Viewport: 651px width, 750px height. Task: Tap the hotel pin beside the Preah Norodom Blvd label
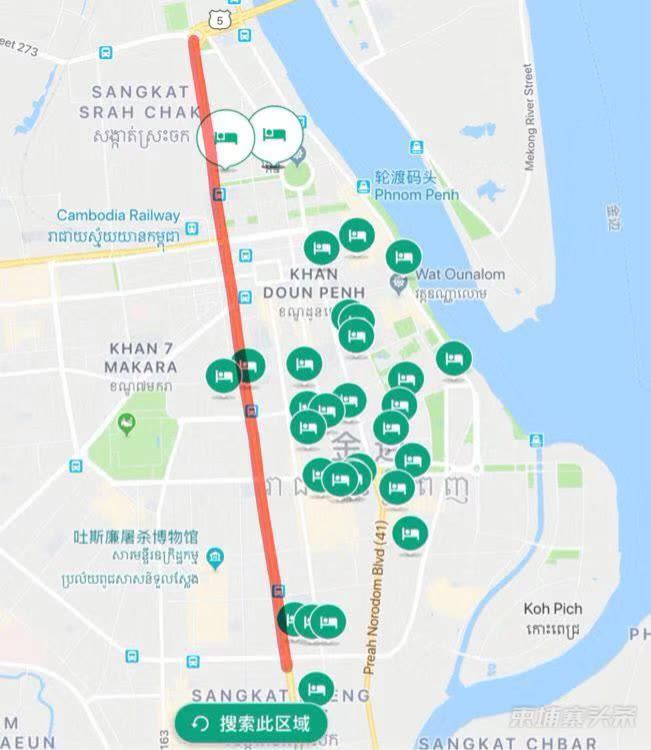pos(409,533)
